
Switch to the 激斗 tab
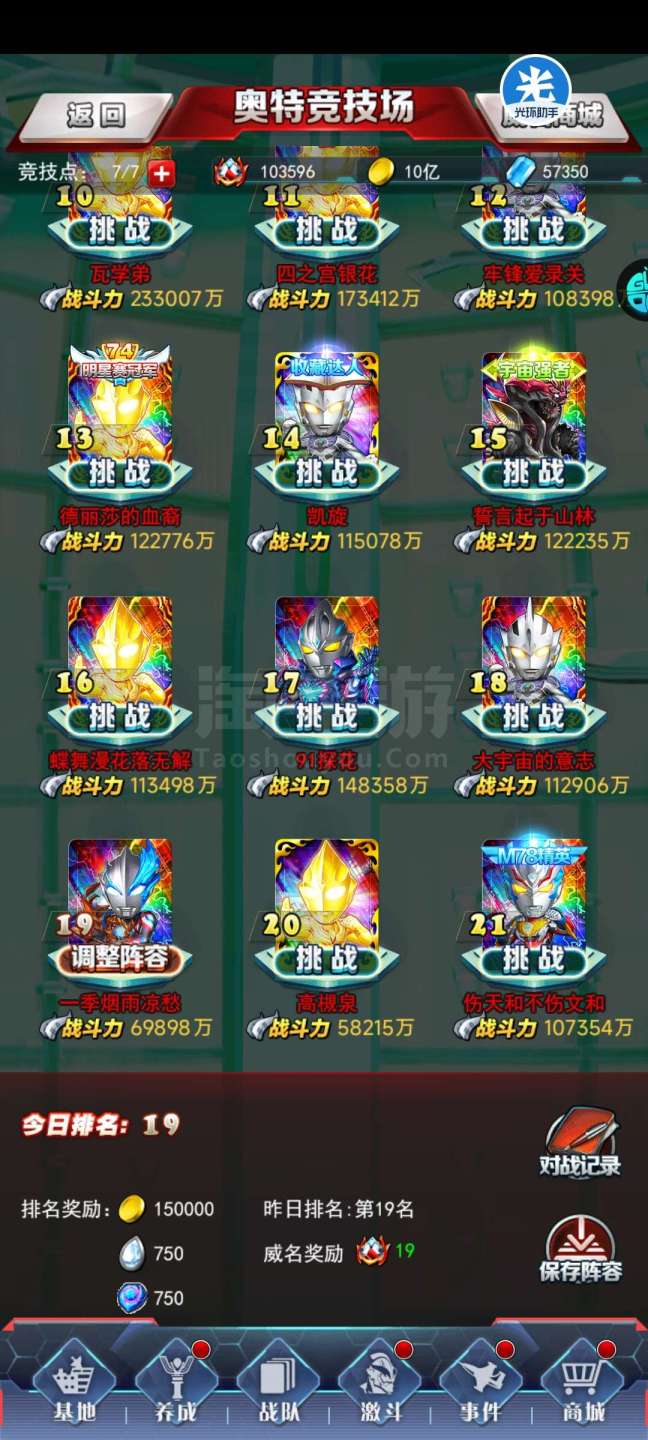pos(379,1384)
